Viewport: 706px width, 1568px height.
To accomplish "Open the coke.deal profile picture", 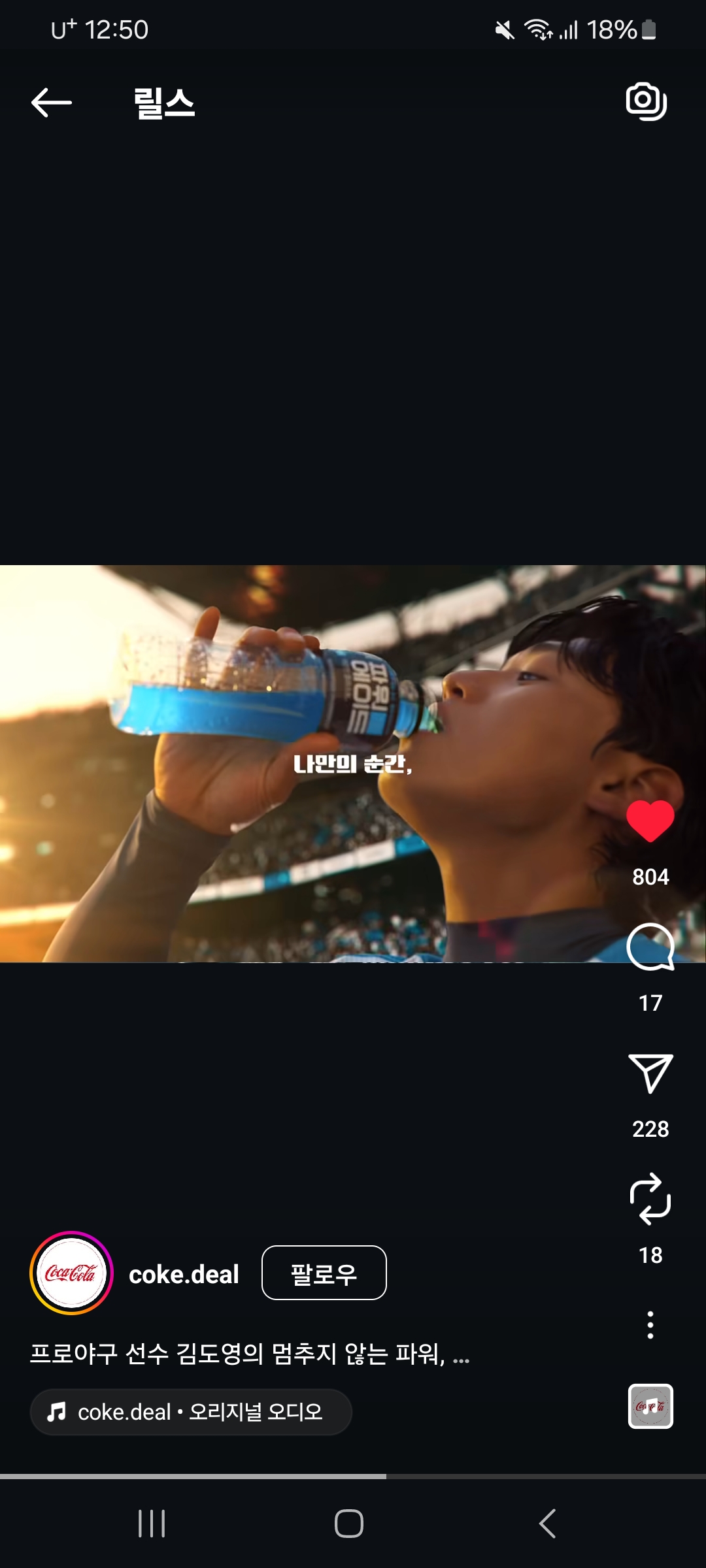I will [x=71, y=1273].
